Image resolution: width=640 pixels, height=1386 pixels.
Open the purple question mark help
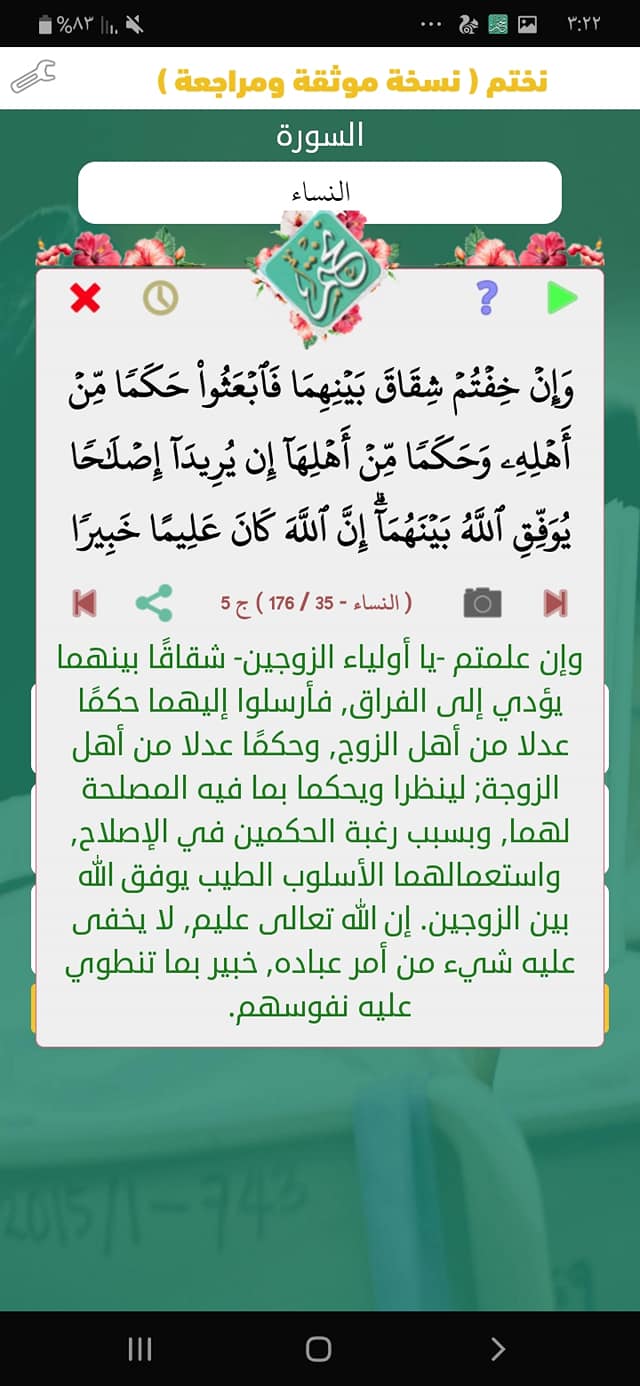point(487,298)
